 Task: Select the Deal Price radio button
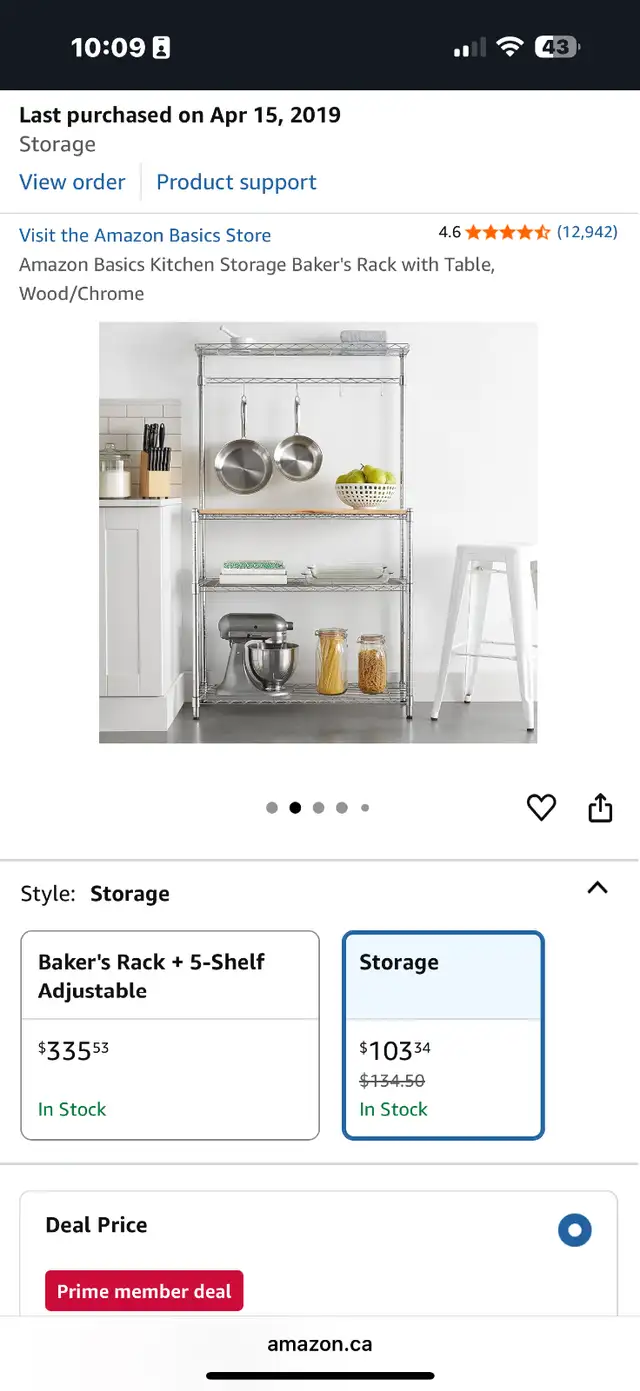(x=575, y=1230)
